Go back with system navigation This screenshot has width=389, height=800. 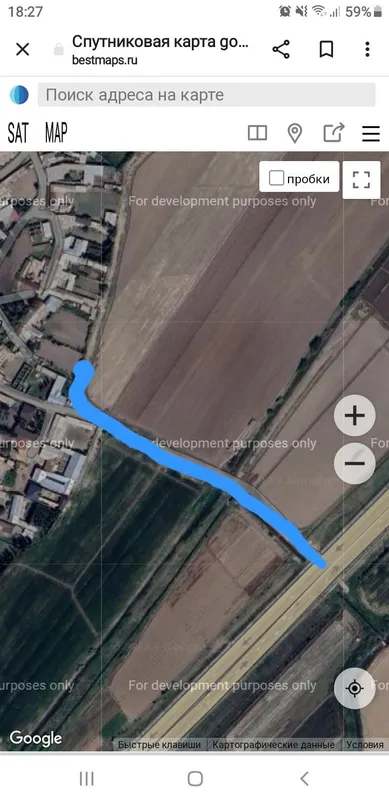pos(304,779)
